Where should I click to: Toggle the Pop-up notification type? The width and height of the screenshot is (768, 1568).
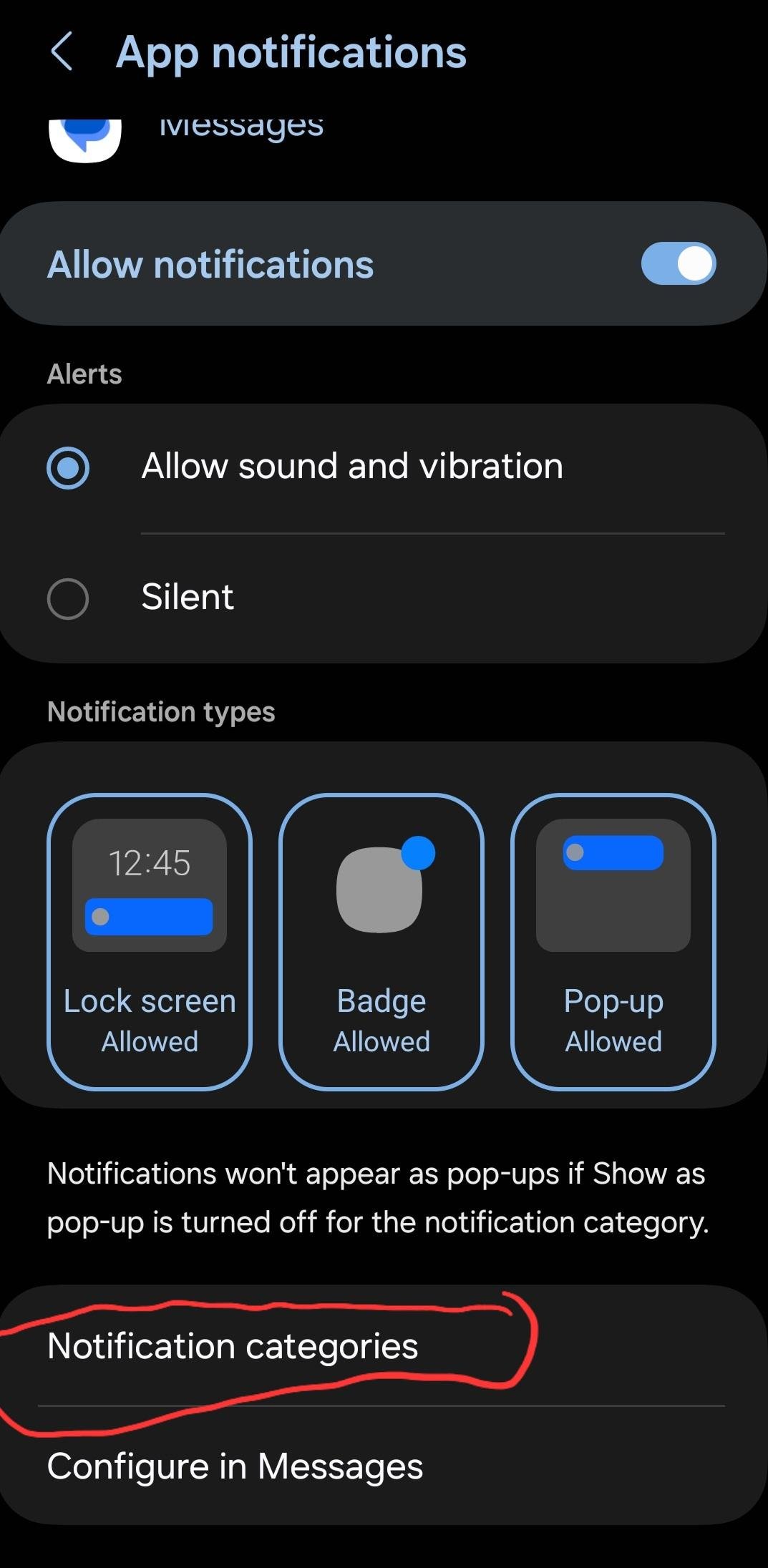point(613,941)
